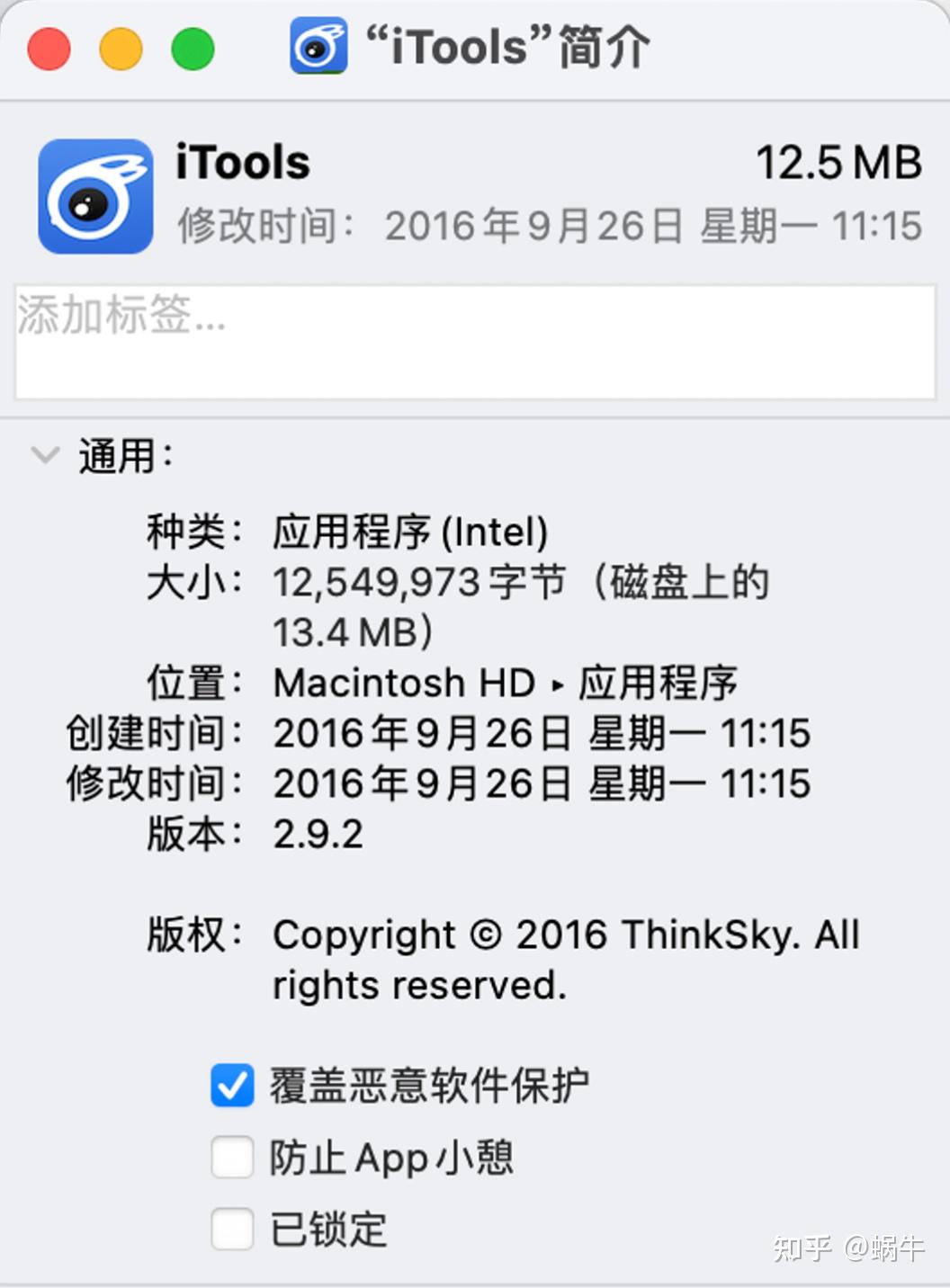Viewport: 950px width, 1288px height.
Task: Click the large iTools application icon
Action: [x=94, y=196]
